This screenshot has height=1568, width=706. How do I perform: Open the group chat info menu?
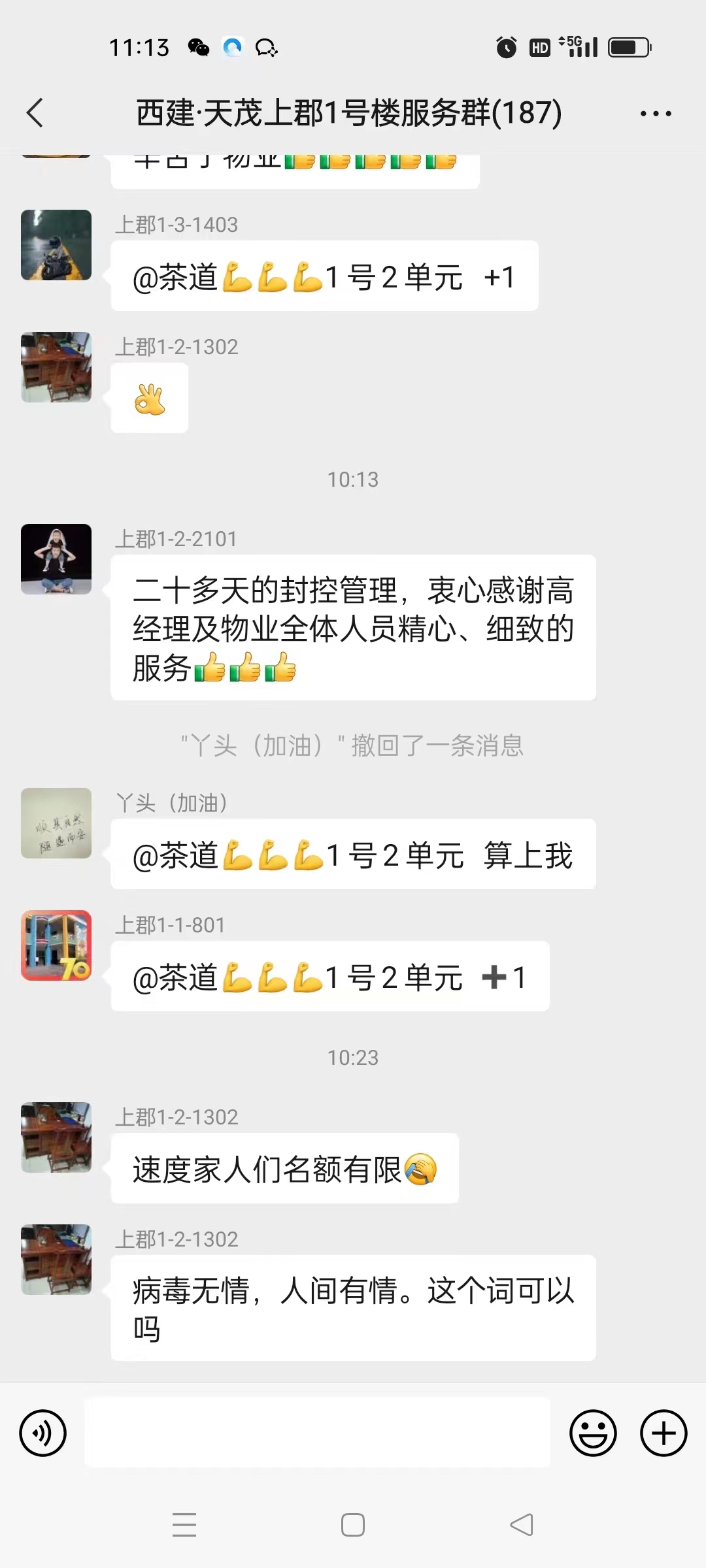(655, 114)
